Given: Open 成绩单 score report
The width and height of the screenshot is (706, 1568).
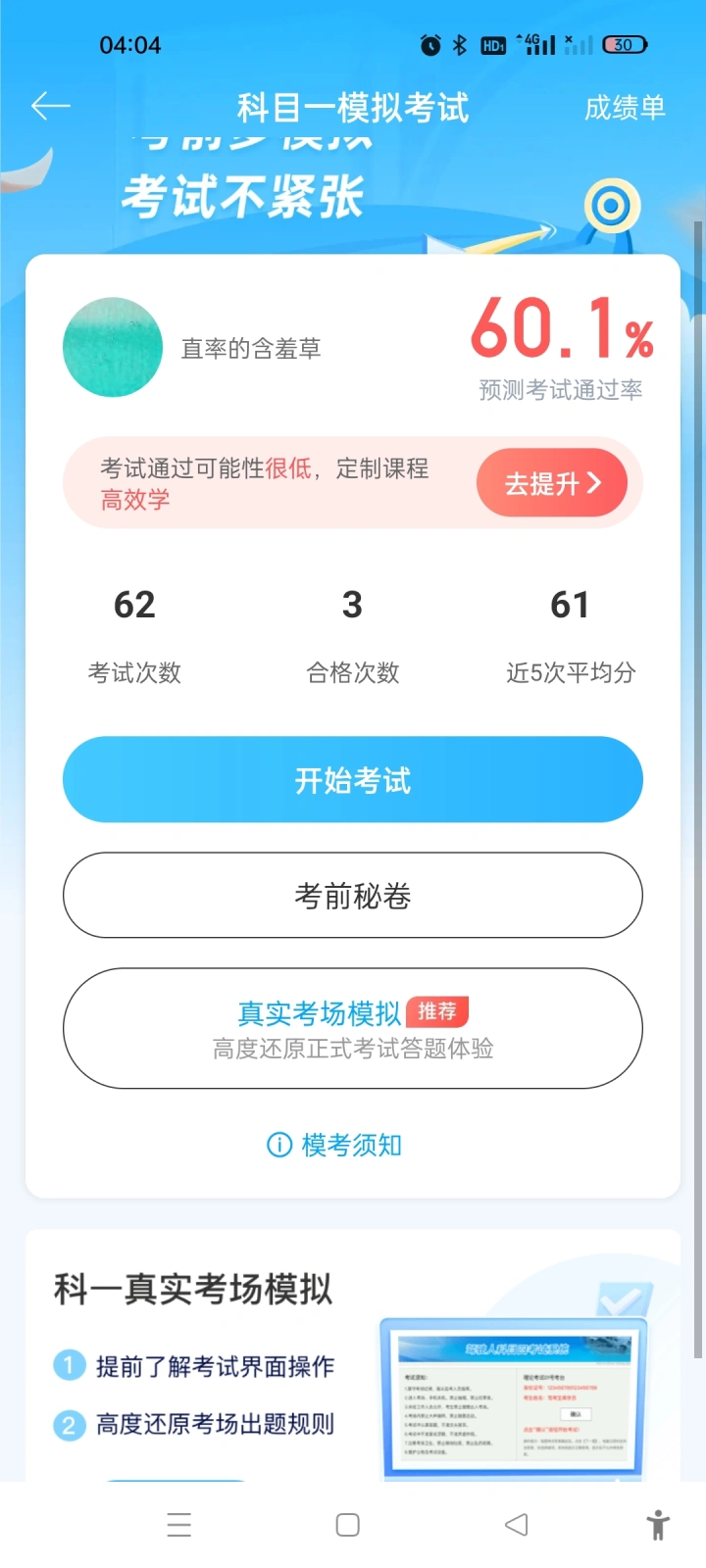Looking at the screenshot, I should click(x=625, y=108).
